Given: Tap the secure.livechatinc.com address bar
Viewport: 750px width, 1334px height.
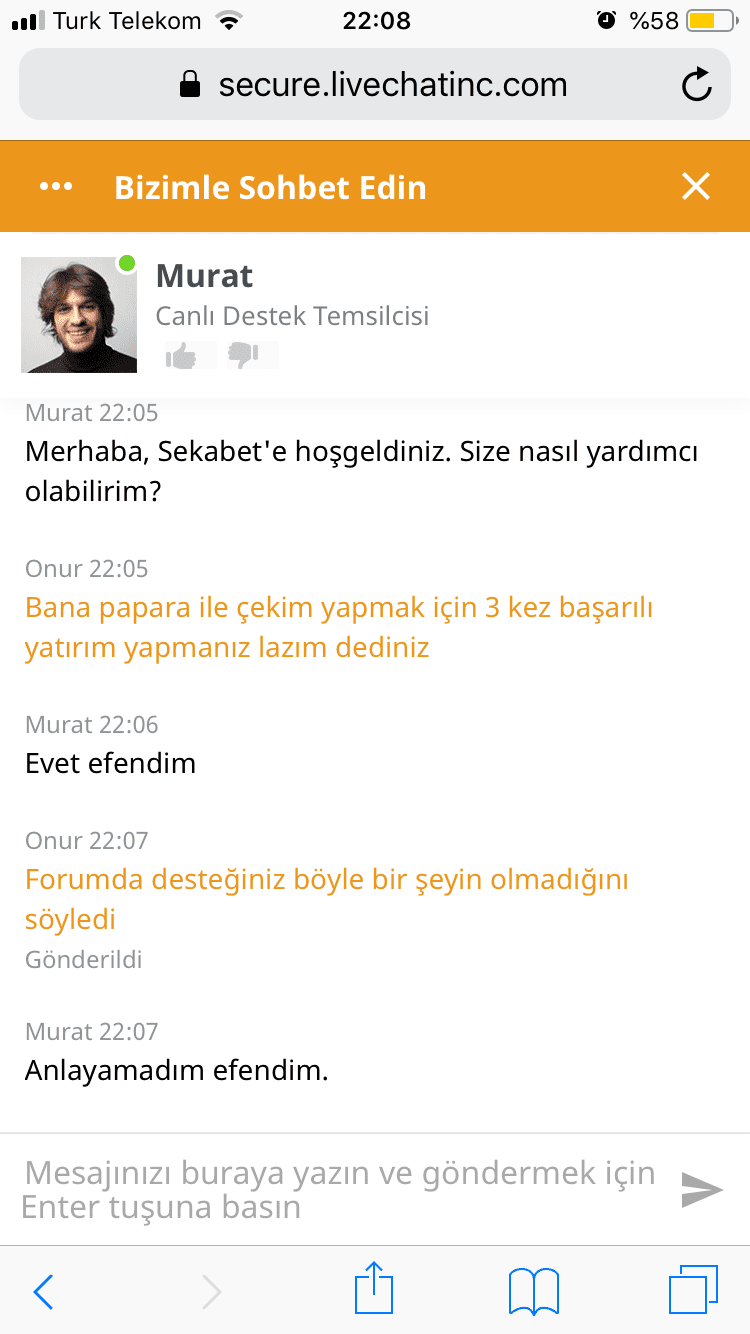Looking at the screenshot, I should coord(375,85).
